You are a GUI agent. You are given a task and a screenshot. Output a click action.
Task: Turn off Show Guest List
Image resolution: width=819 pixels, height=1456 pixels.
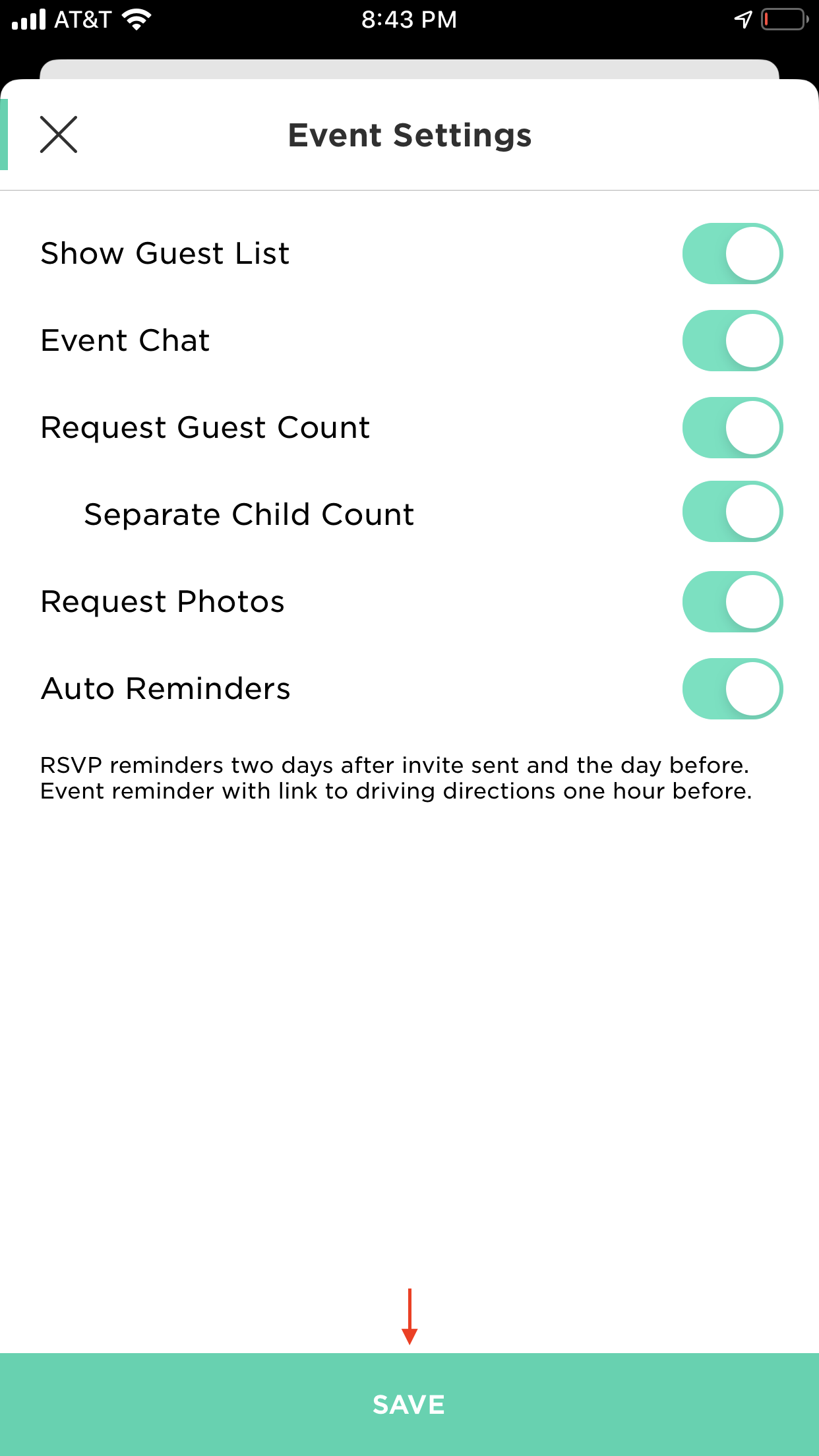(733, 253)
